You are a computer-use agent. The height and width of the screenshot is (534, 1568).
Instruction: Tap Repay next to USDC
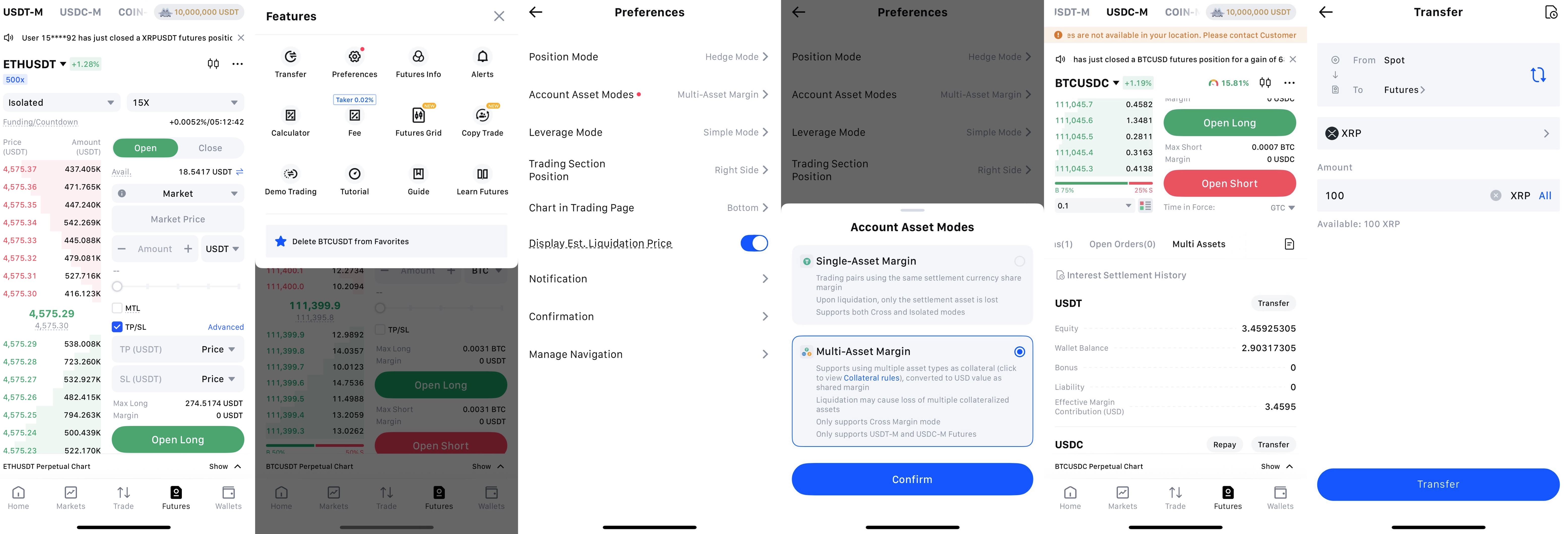point(1224,445)
